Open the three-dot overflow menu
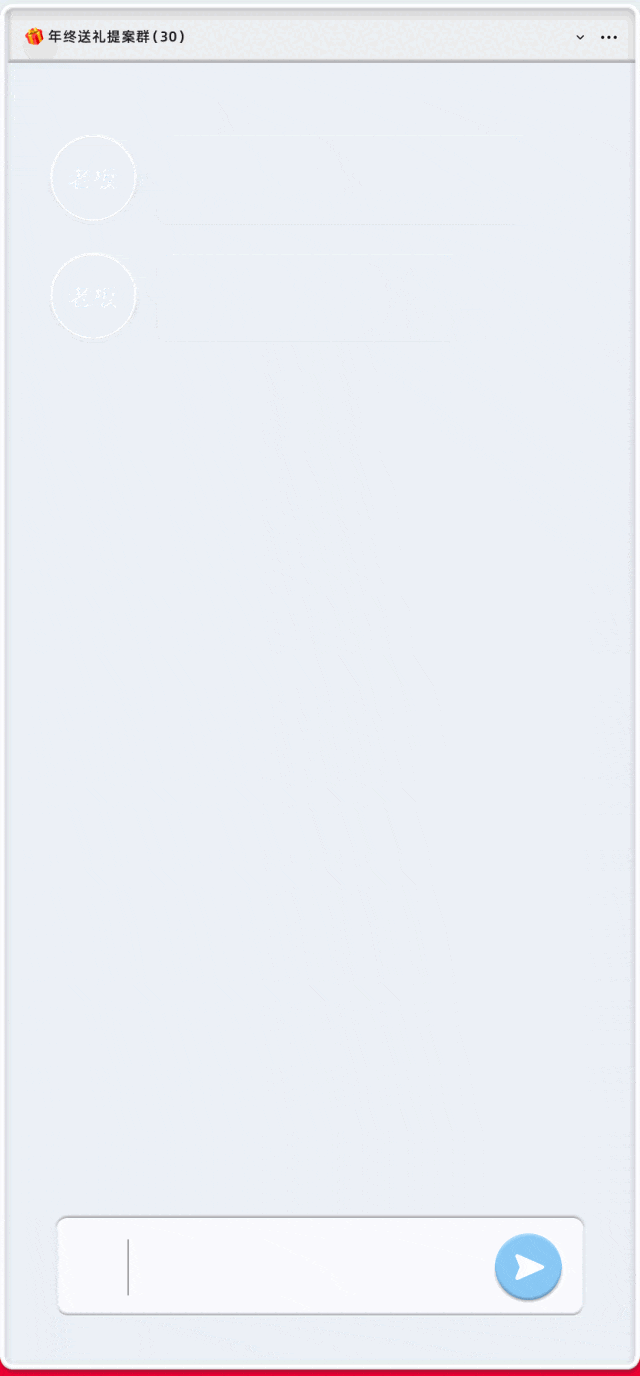Screen dimensions: 640x1376 609,37
